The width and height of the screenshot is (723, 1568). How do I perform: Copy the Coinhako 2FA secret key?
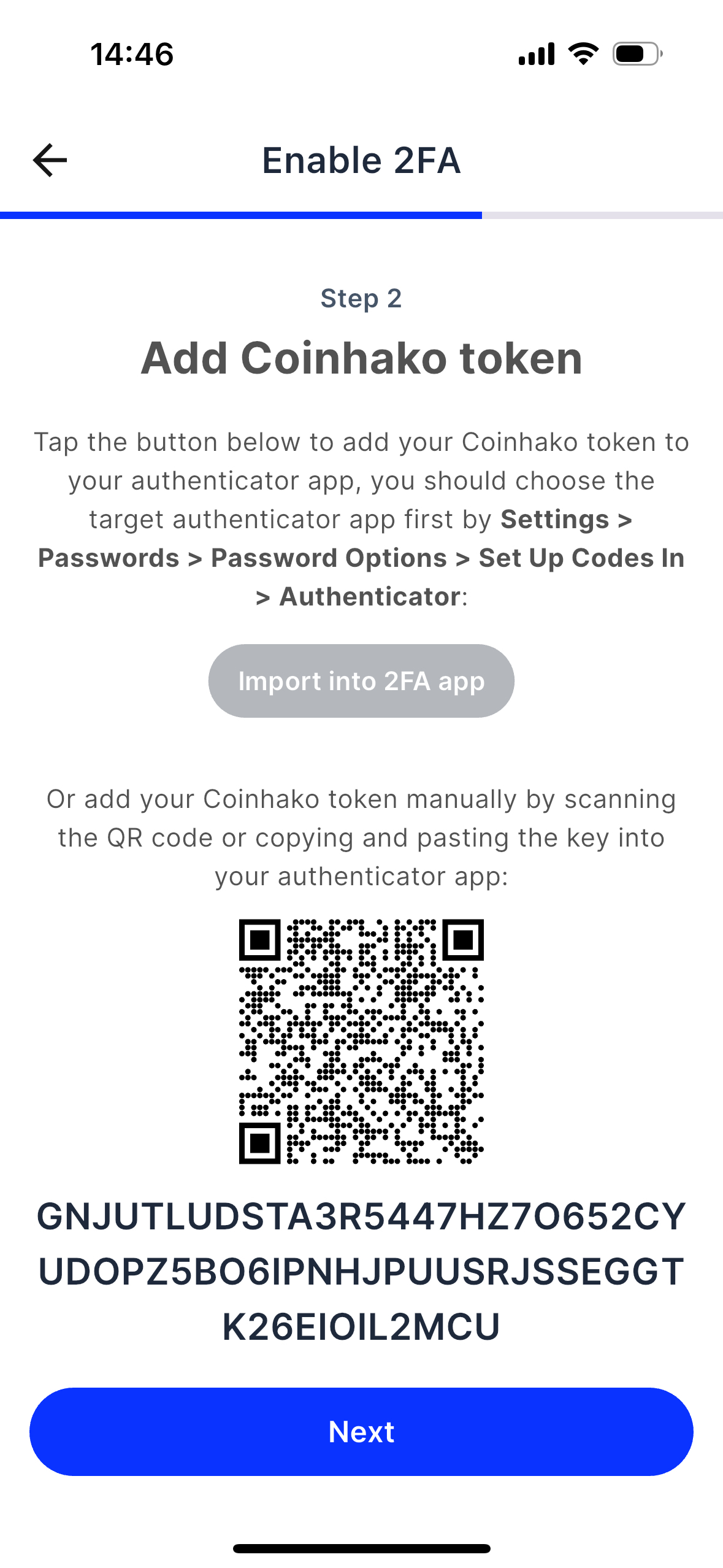(361, 1272)
